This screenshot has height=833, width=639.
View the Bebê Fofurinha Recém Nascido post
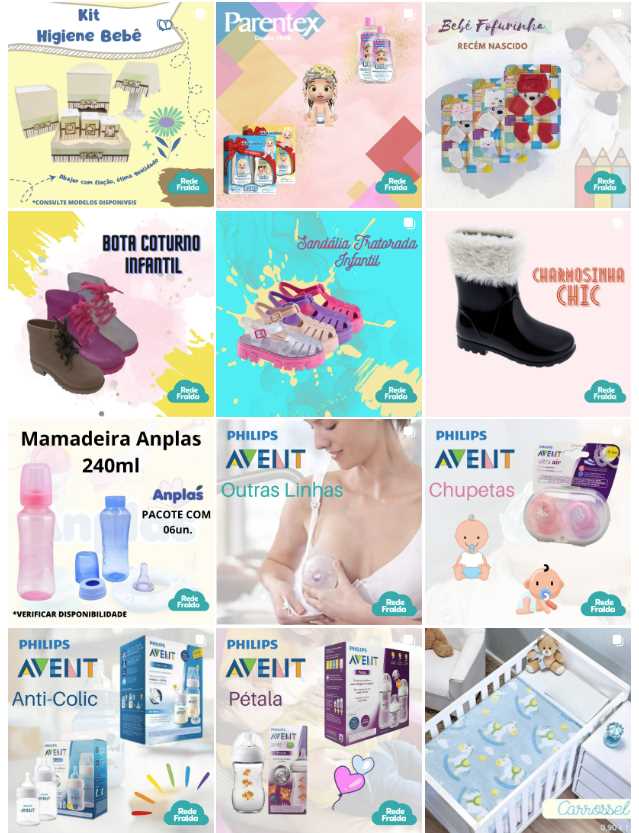click(527, 104)
